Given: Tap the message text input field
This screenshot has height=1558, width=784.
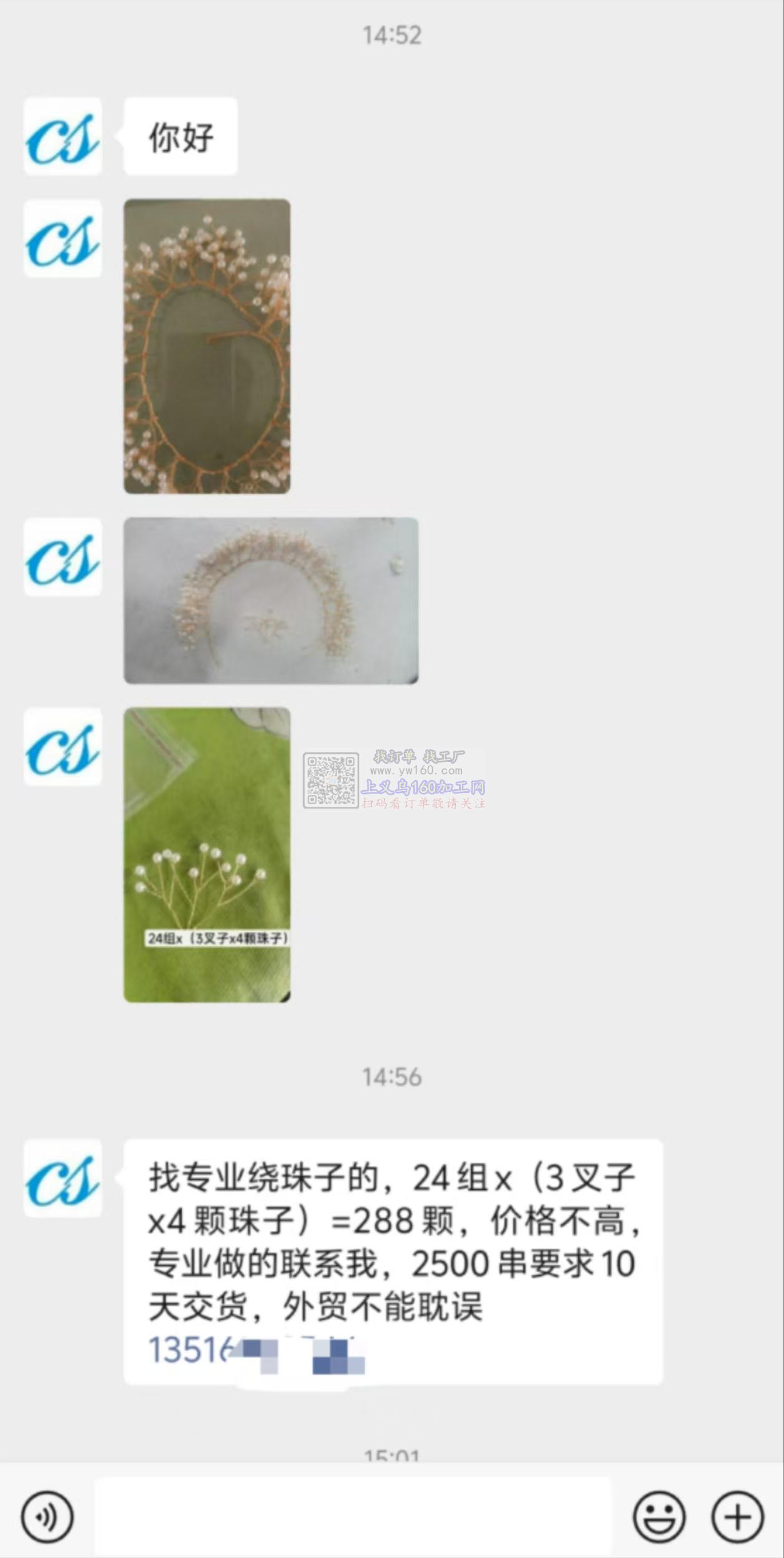Looking at the screenshot, I should pos(352,1516).
